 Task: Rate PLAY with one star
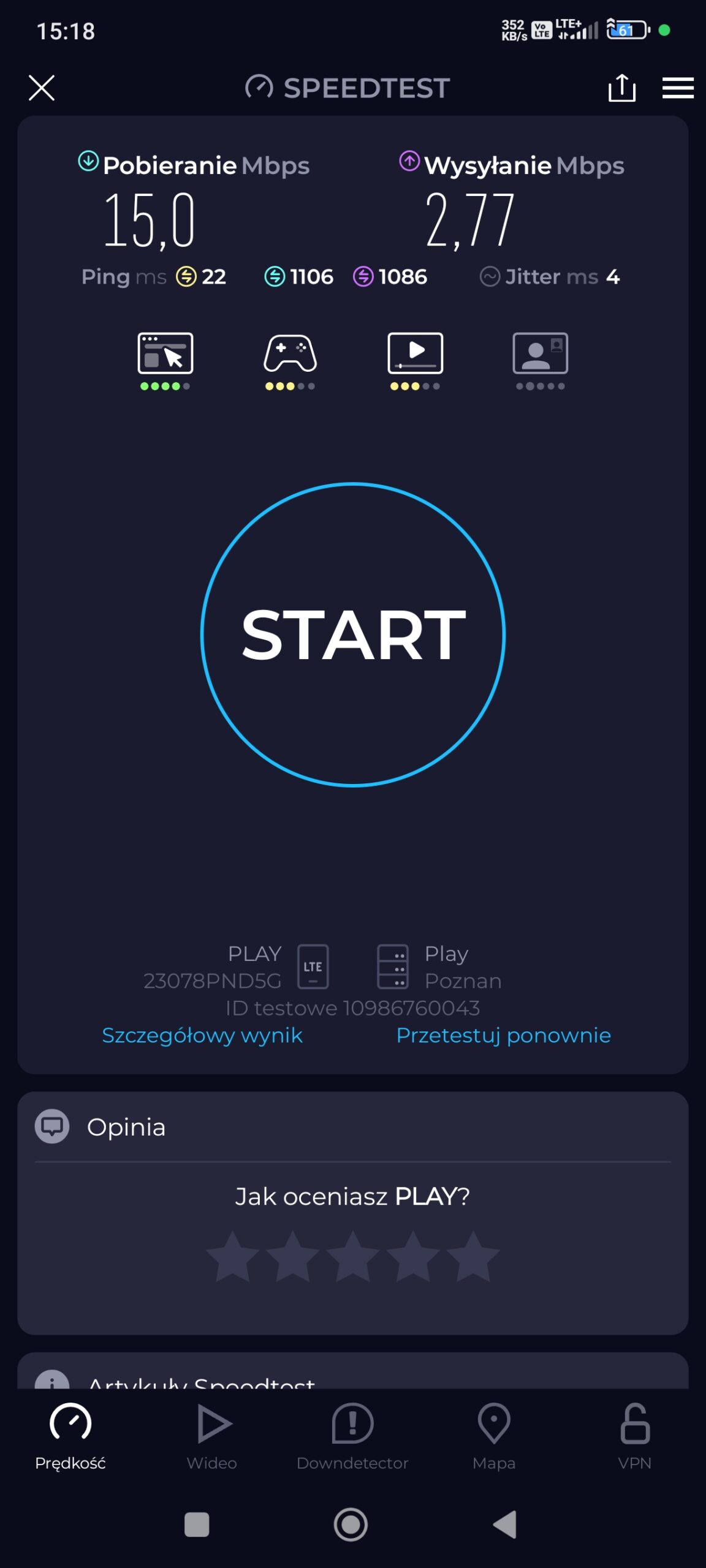233,1257
